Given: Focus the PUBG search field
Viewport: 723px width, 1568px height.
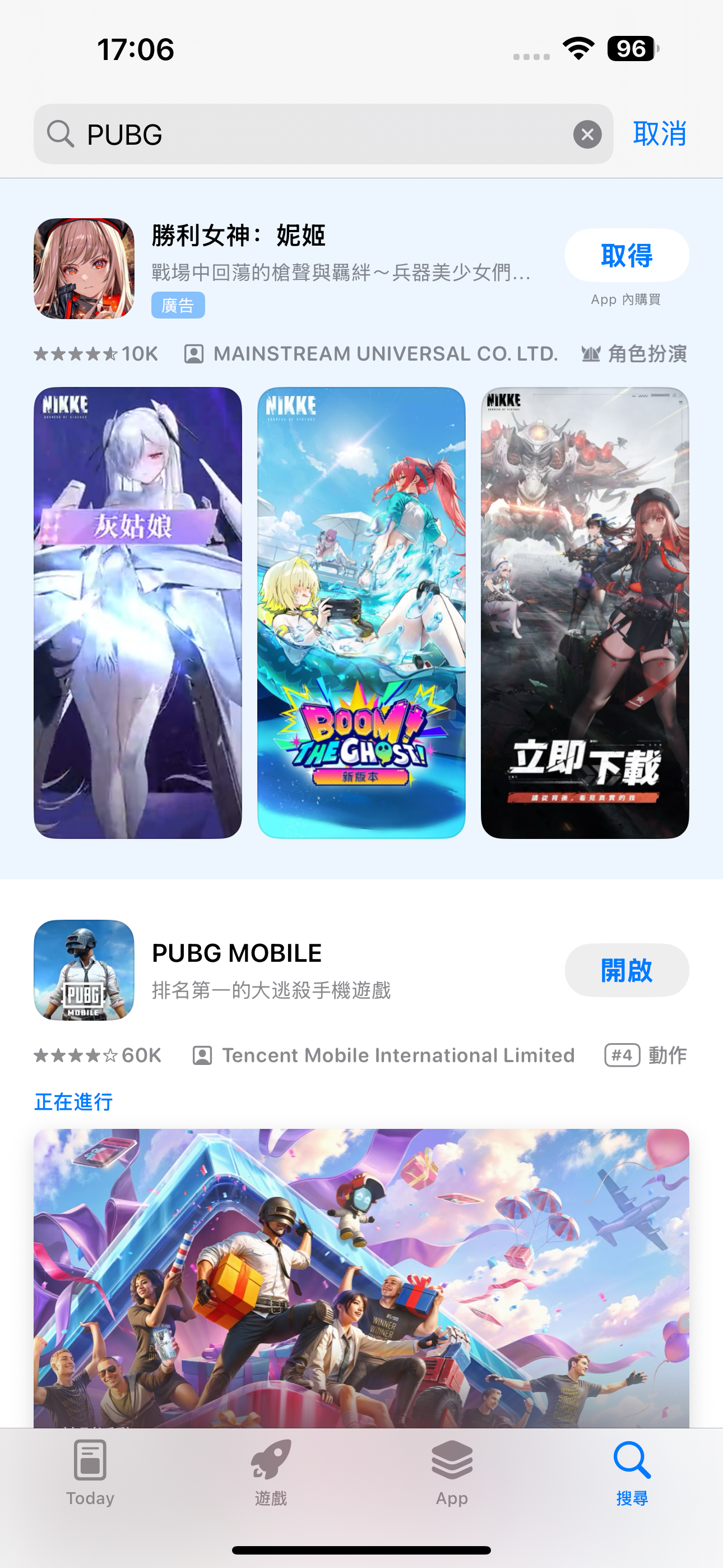Looking at the screenshot, I should [317, 135].
